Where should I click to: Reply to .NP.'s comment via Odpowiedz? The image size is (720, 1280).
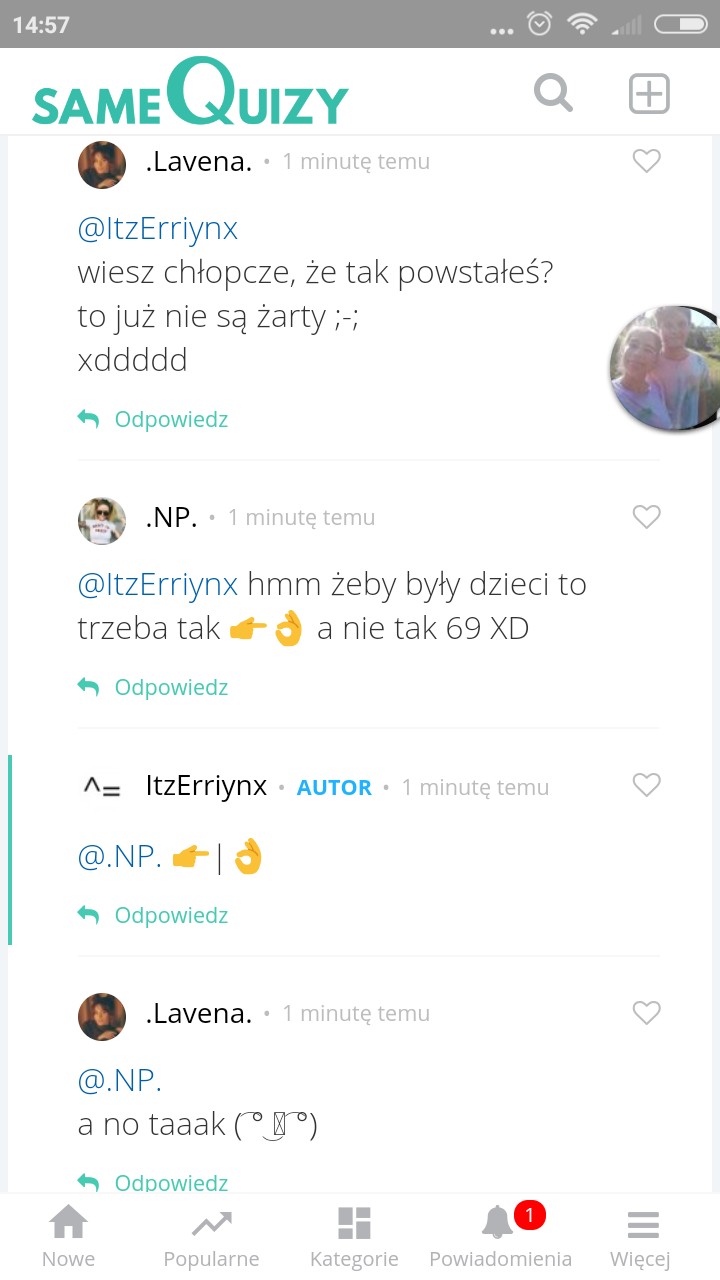[x=154, y=687]
